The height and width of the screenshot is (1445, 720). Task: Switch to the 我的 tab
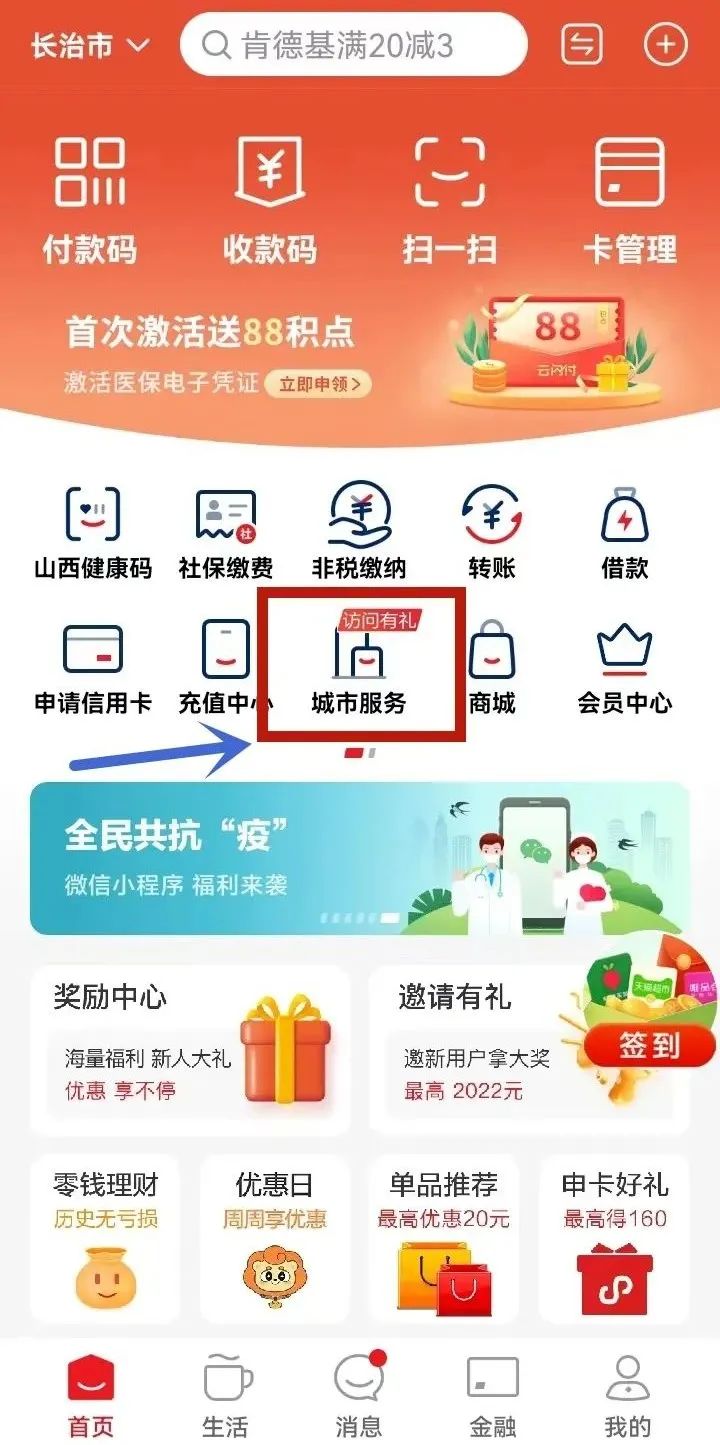pyautogui.click(x=627, y=1395)
